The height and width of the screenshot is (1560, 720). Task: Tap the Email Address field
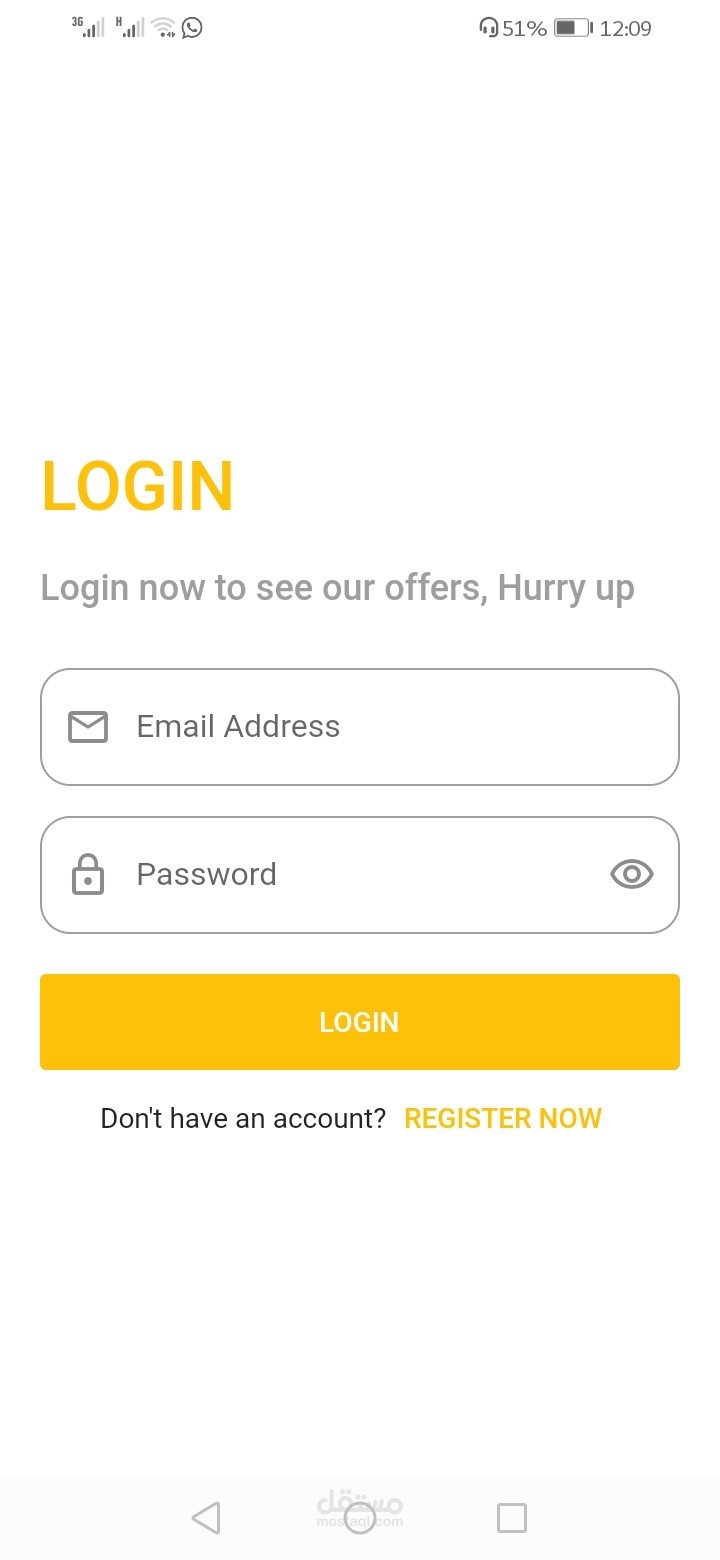coord(360,727)
